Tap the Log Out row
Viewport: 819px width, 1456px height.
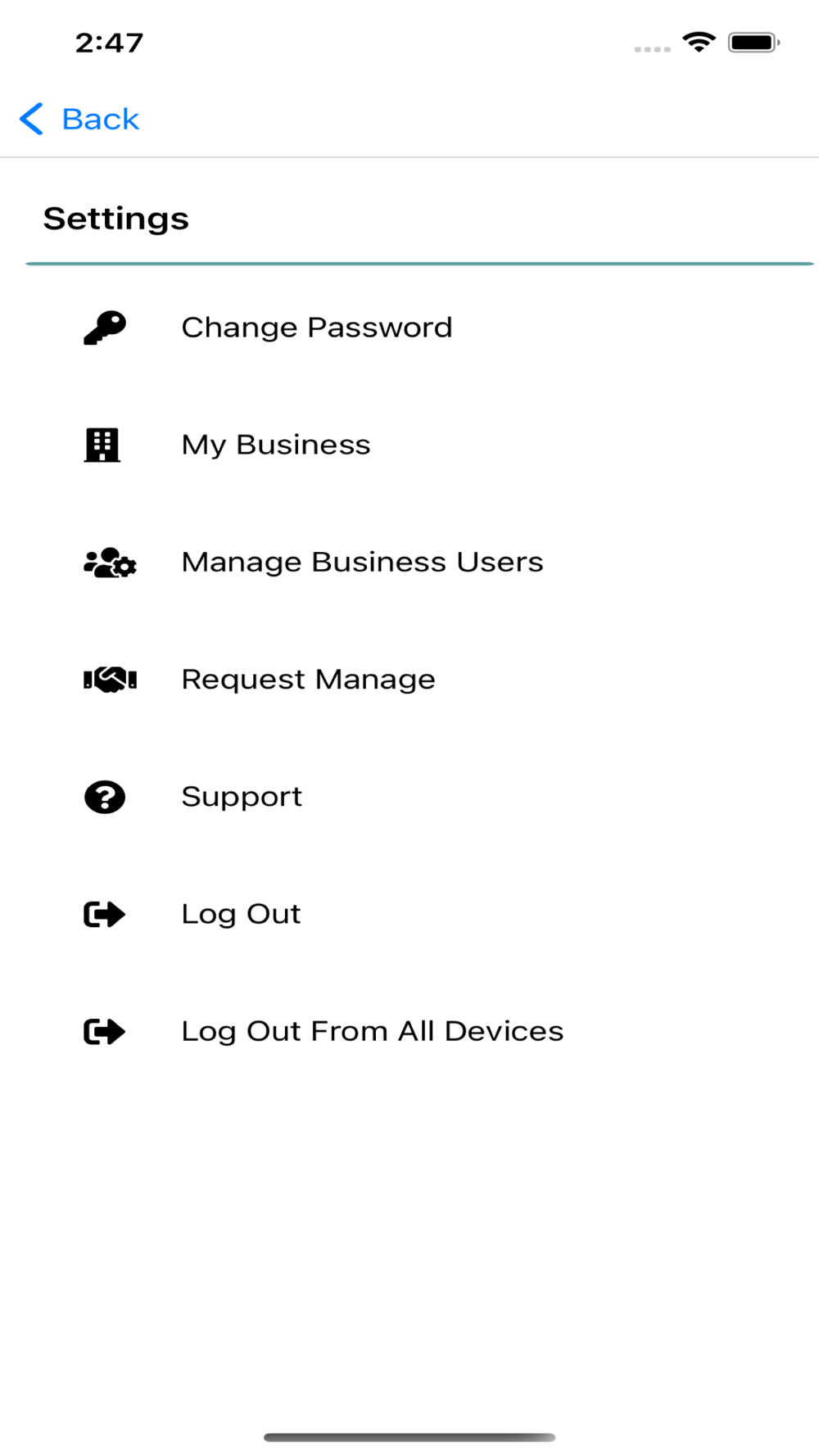409,914
